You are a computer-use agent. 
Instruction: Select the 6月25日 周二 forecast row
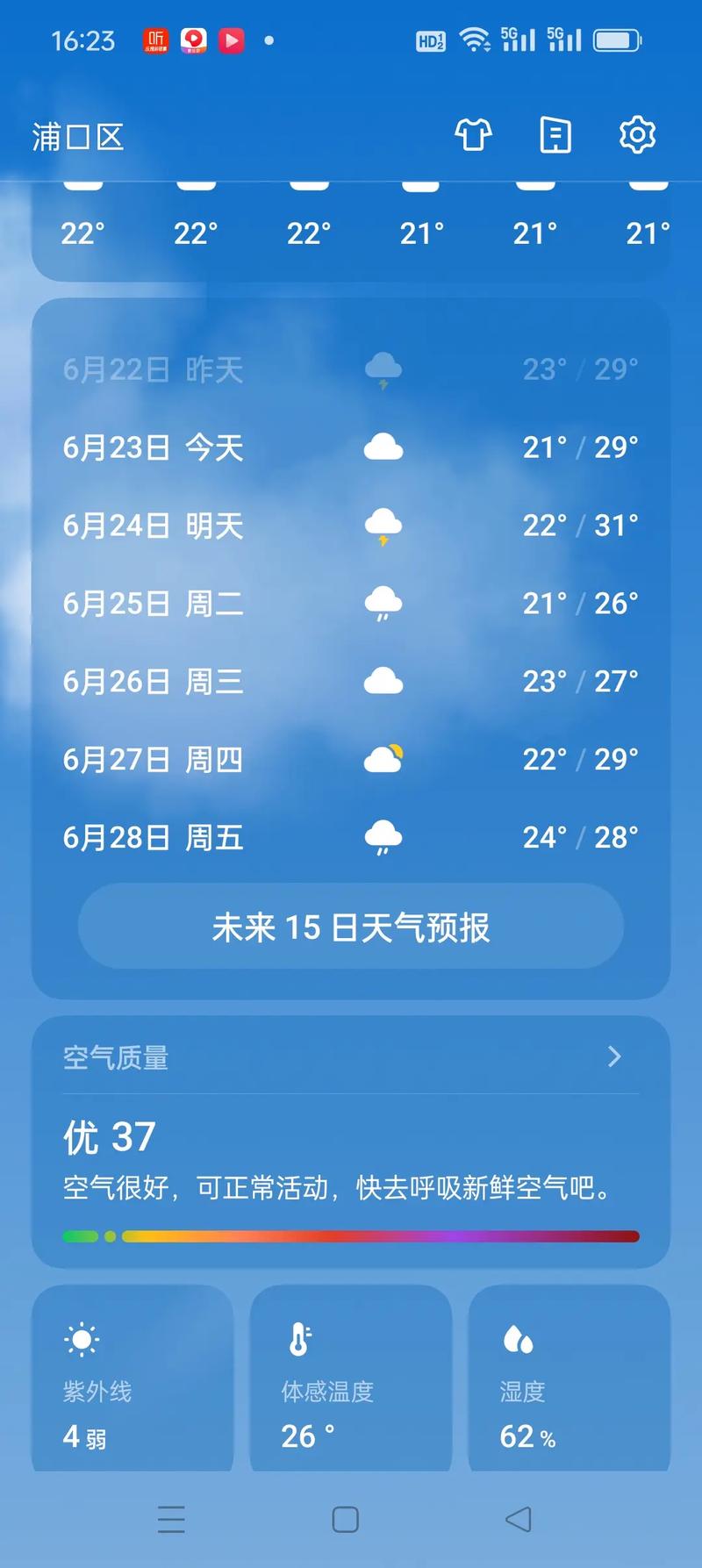click(x=351, y=604)
